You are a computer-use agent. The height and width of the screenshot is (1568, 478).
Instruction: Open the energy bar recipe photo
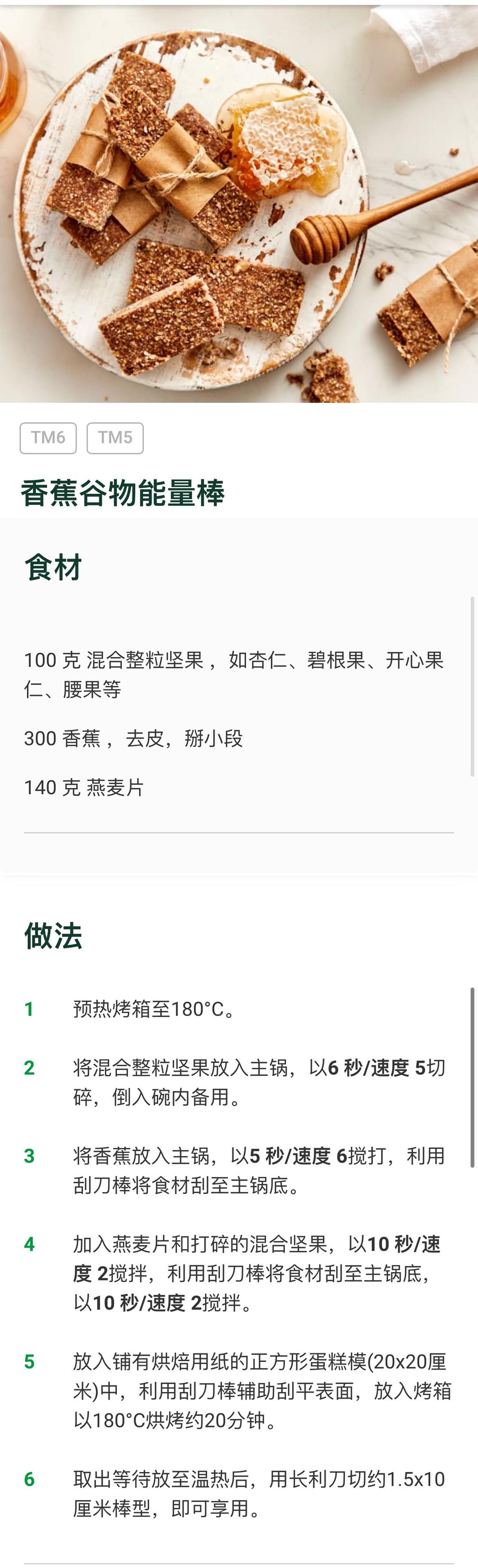pyautogui.click(x=239, y=204)
